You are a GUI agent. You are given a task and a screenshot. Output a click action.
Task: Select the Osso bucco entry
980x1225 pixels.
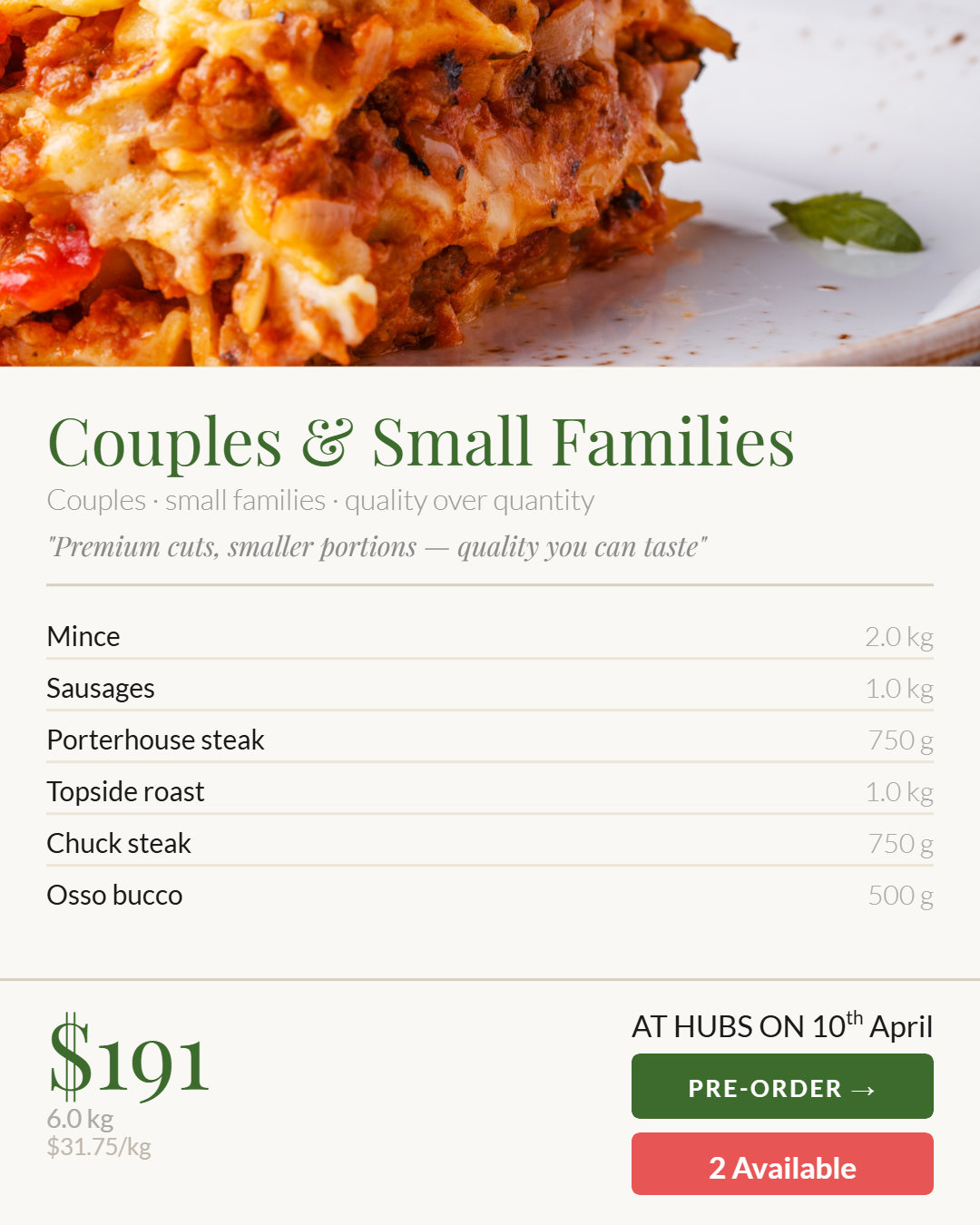(x=114, y=895)
